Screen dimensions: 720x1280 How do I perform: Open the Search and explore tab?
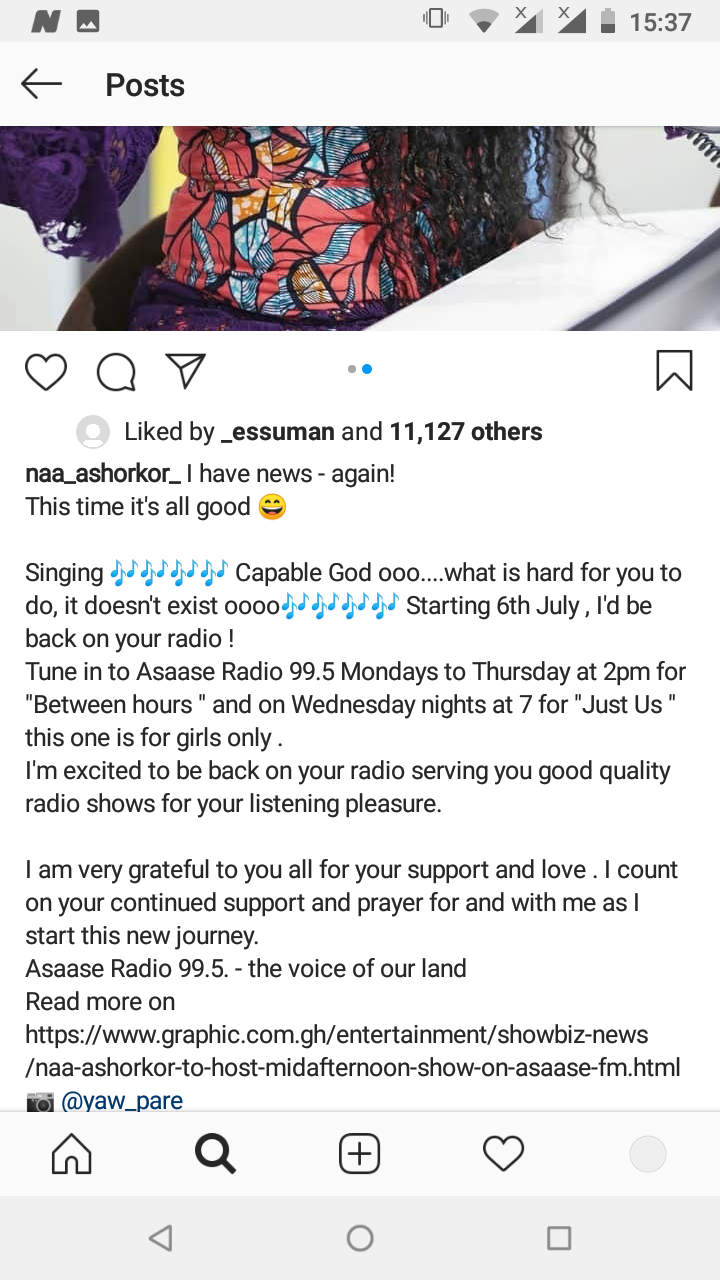tap(215, 1155)
